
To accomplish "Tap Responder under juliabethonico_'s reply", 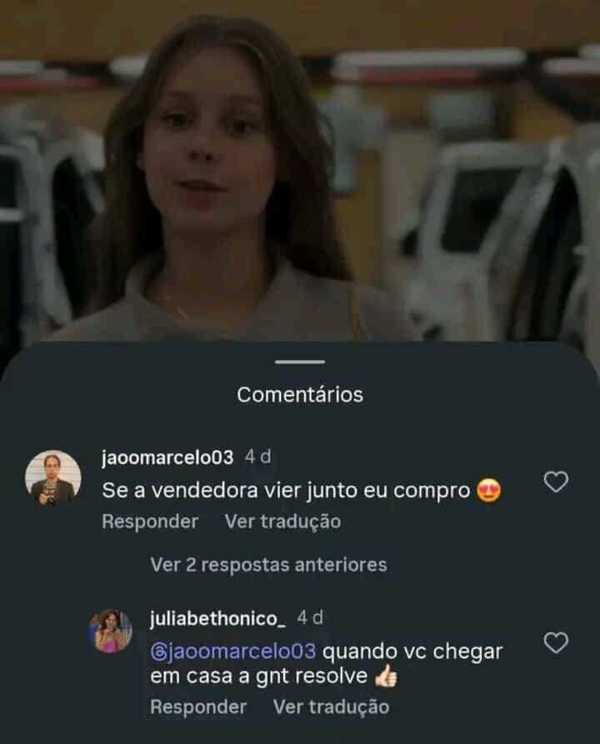I will tap(198, 707).
